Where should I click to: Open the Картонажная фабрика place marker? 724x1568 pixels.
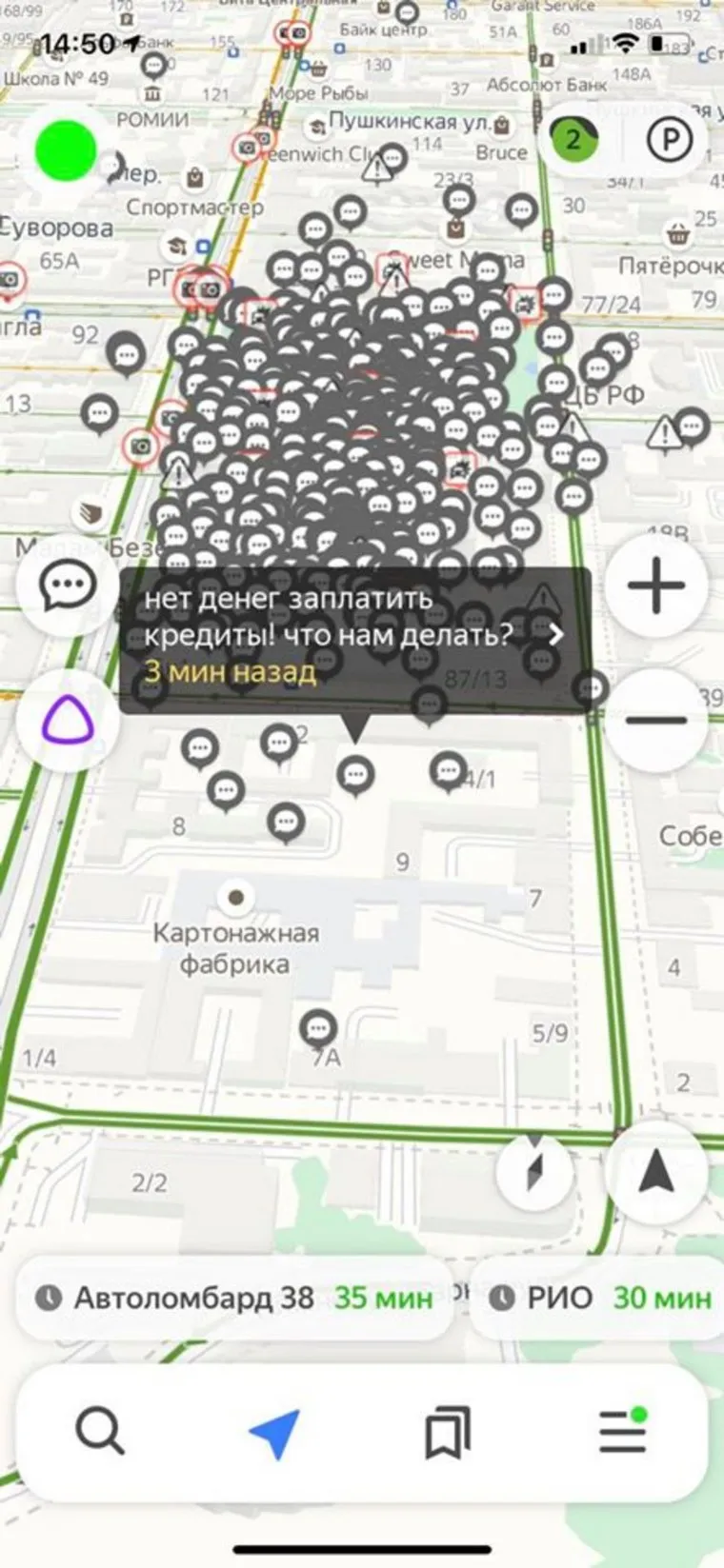tap(236, 897)
